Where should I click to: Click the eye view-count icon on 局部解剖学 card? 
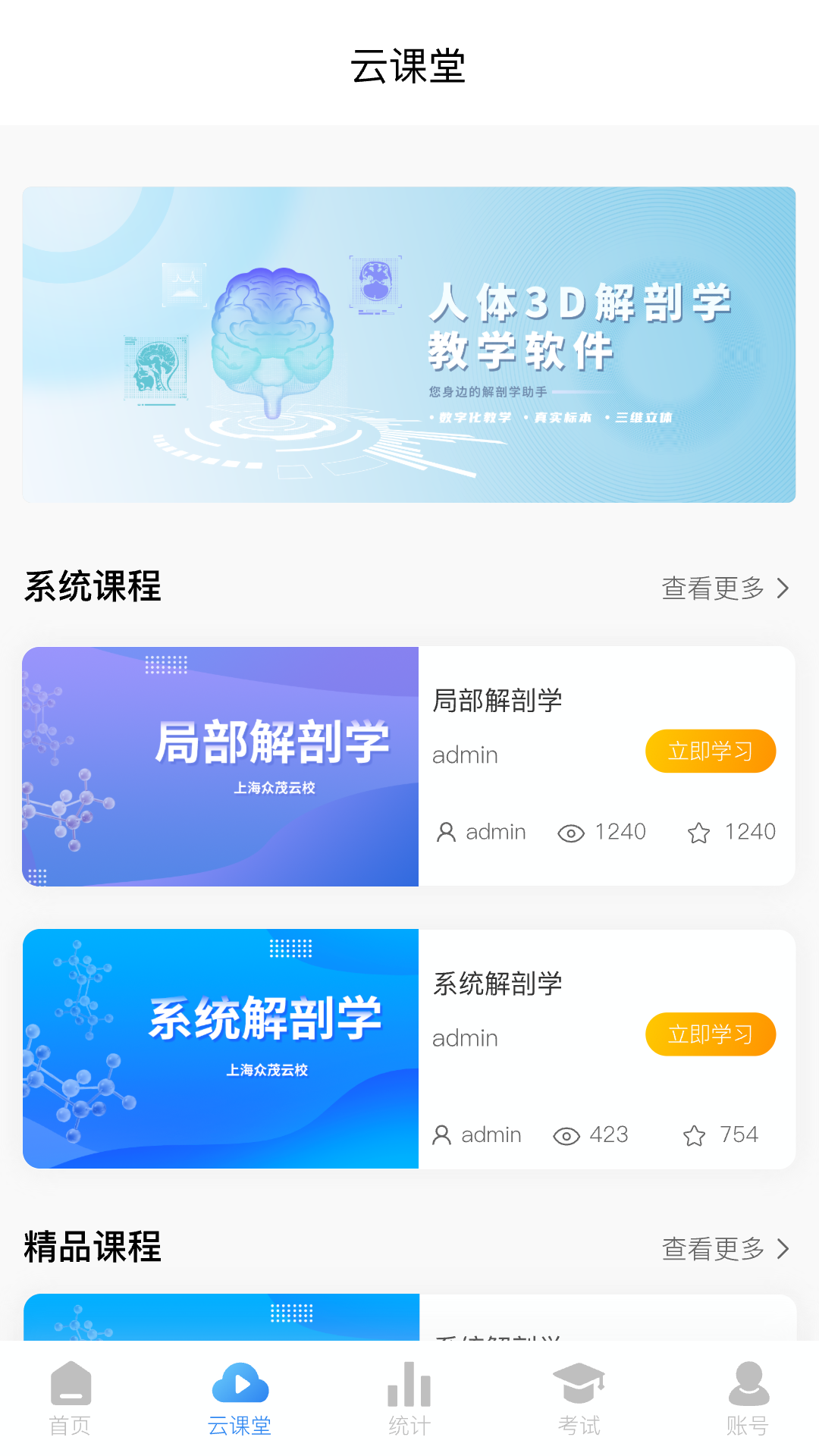tap(570, 832)
